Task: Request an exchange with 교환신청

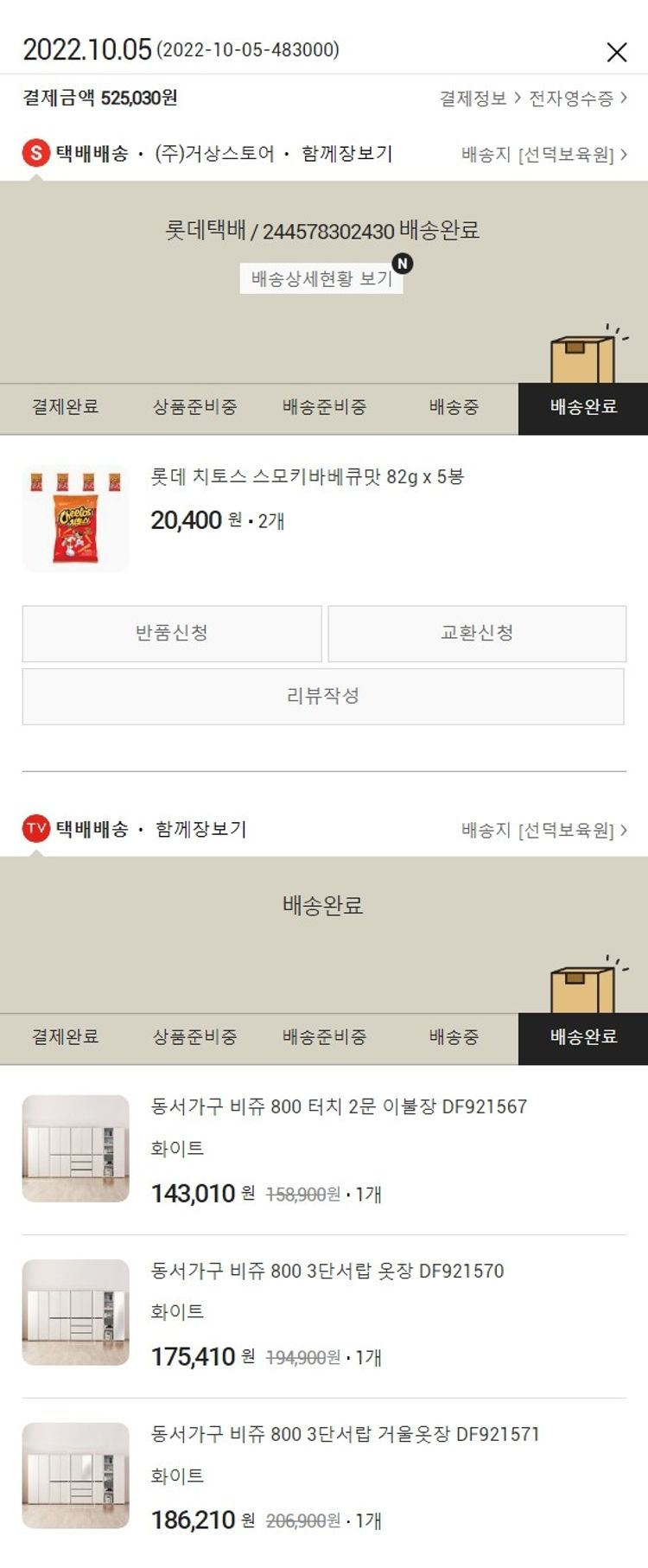Action: [x=477, y=634]
